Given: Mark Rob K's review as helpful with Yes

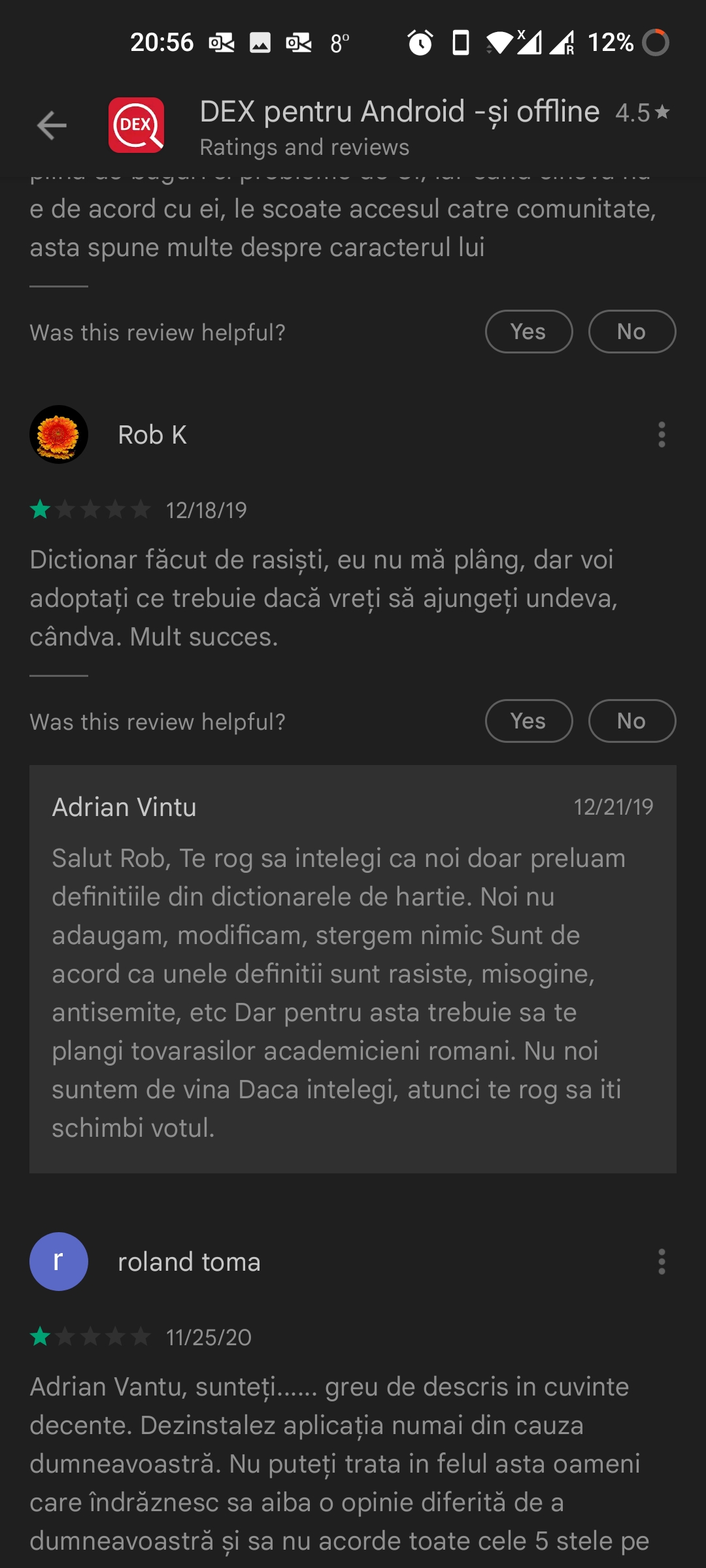Looking at the screenshot, I should click(528, 721).
